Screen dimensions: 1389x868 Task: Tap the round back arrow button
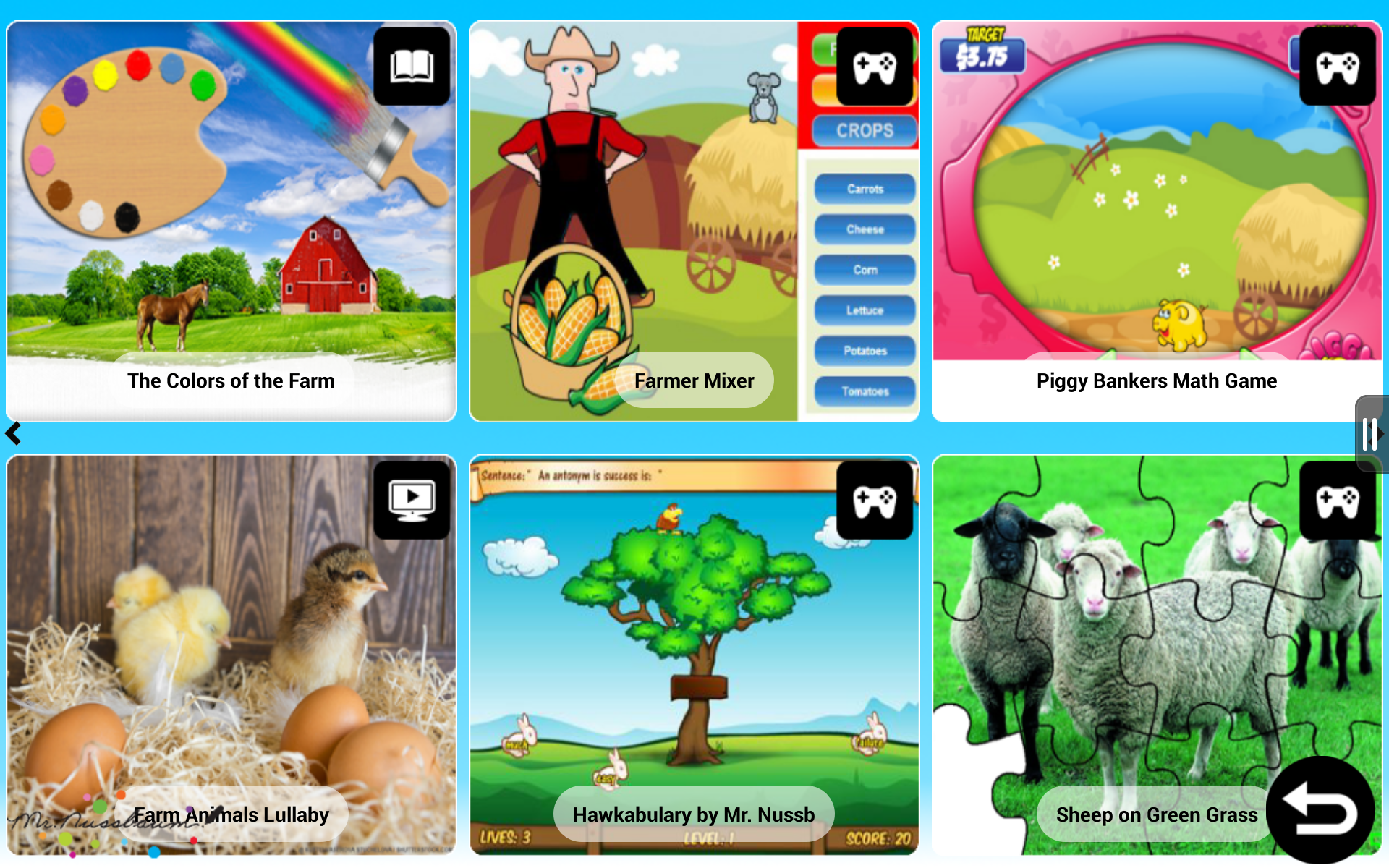point(1320,812)
